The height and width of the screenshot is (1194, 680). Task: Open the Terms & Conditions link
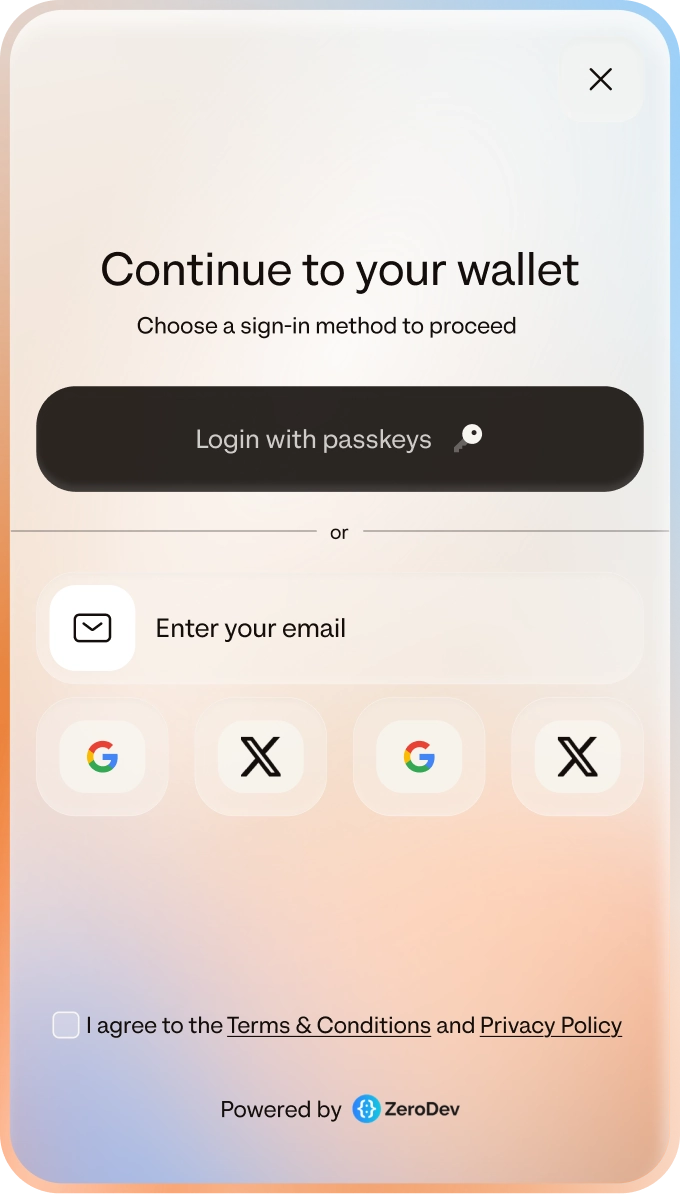coord(329,1026)
